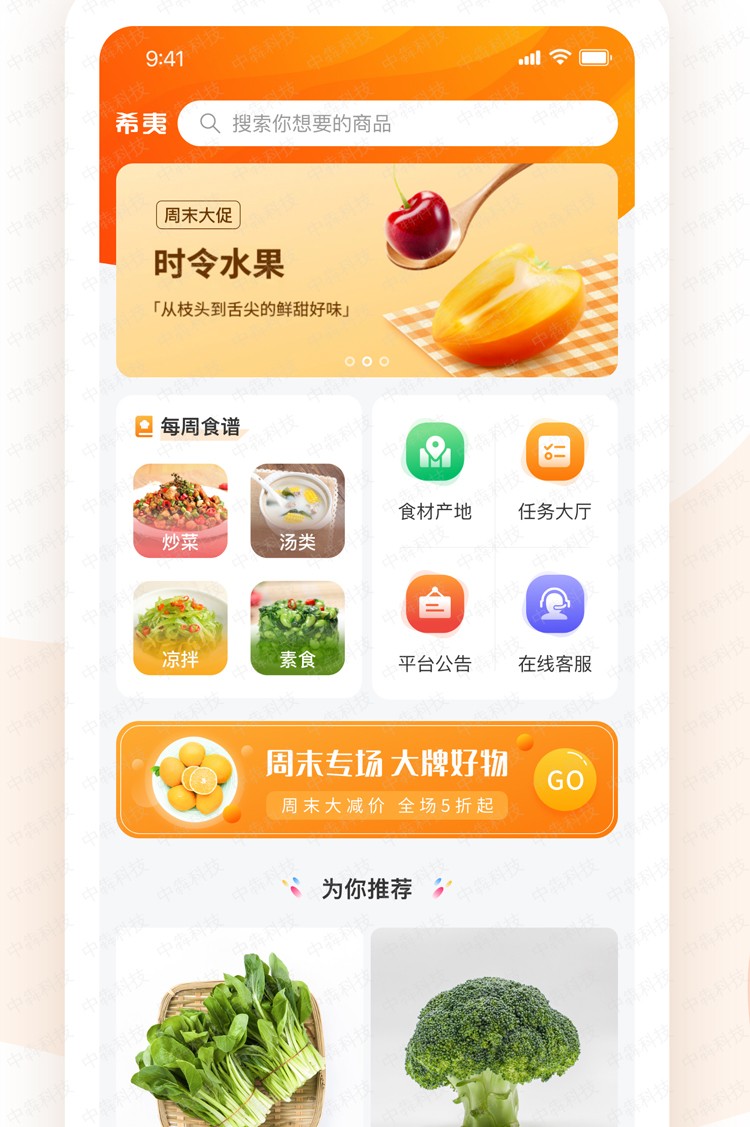Open the 凉拌 recipe category
This screenshot has width=750, height=1127.
(x=180, y=628)
